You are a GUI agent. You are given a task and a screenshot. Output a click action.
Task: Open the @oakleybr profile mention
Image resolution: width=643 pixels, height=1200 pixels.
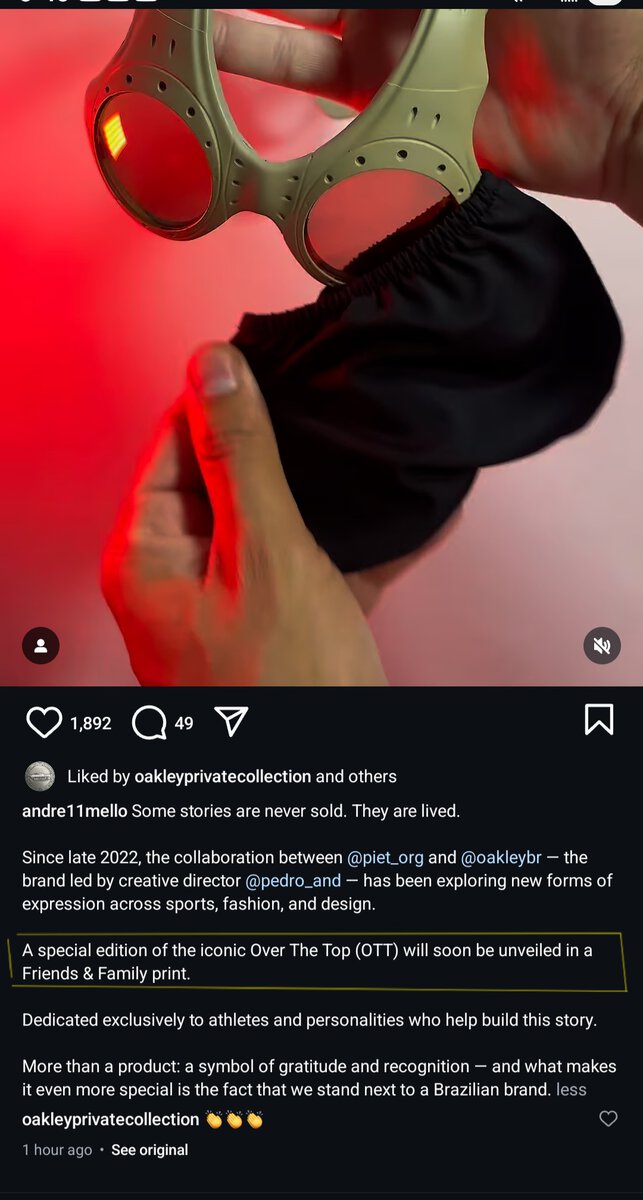pyautogui.click(x=500, y=858)
